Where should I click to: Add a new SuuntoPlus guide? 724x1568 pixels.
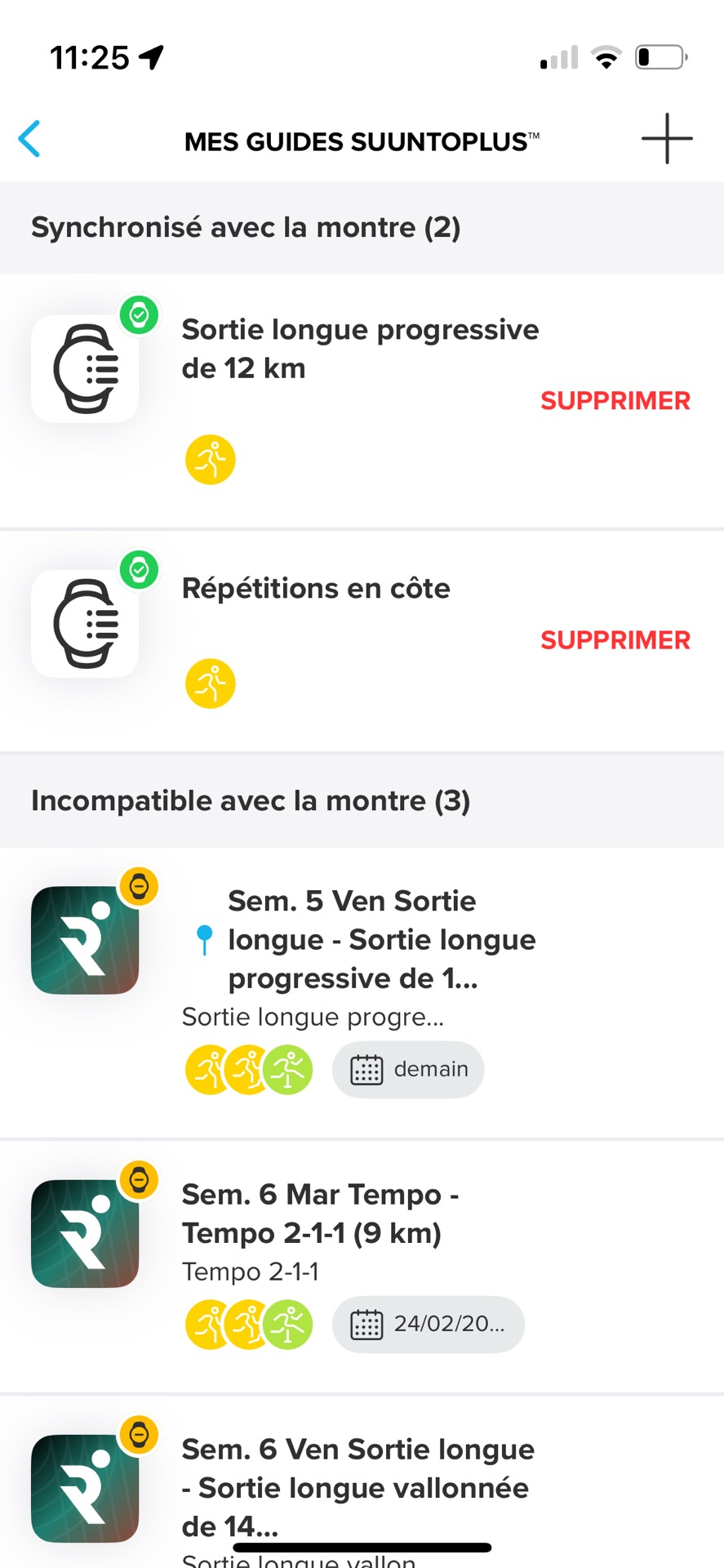point(666,139)
